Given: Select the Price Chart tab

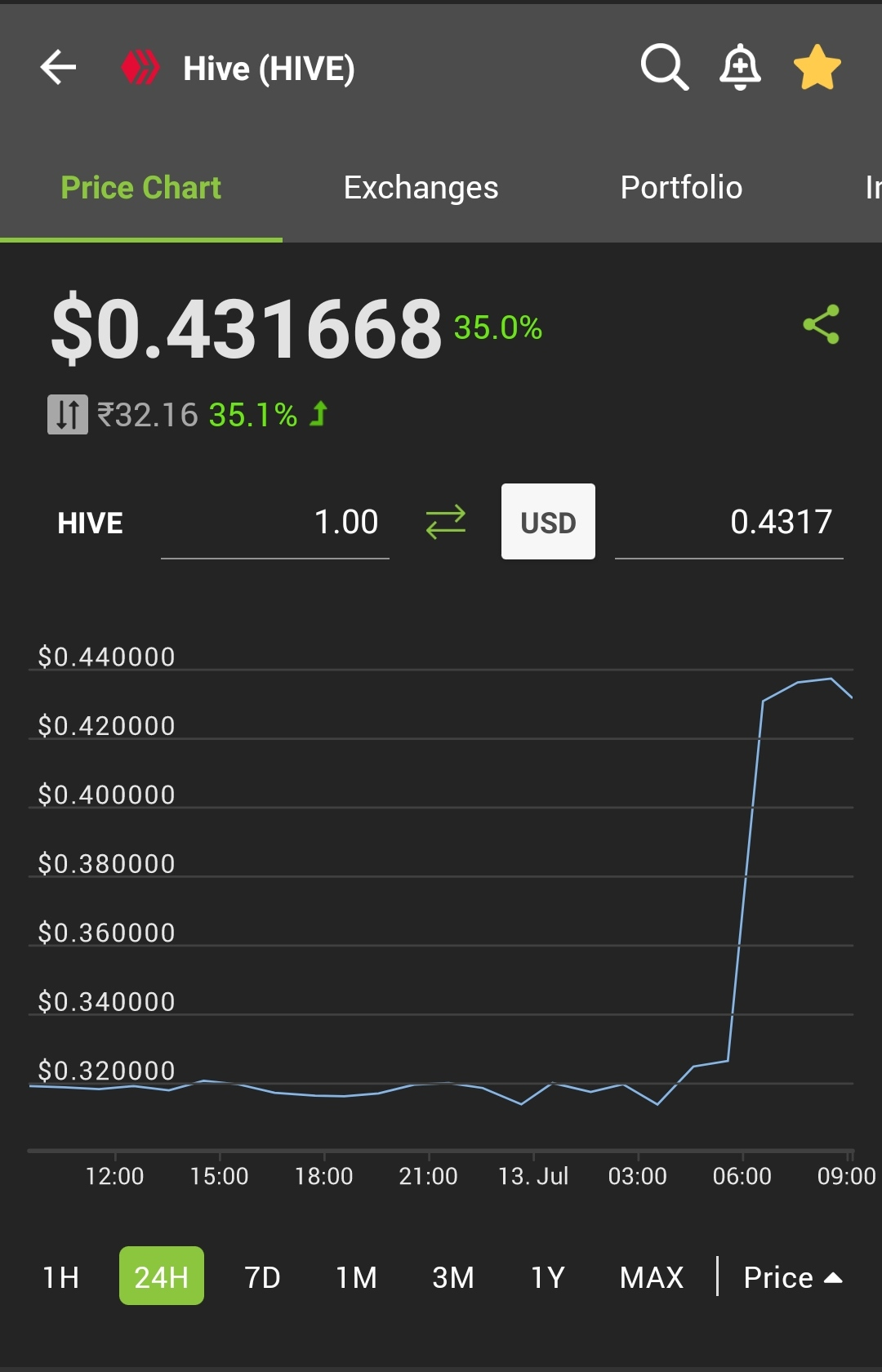Looking at the screenshot, I should click(141, 188).
